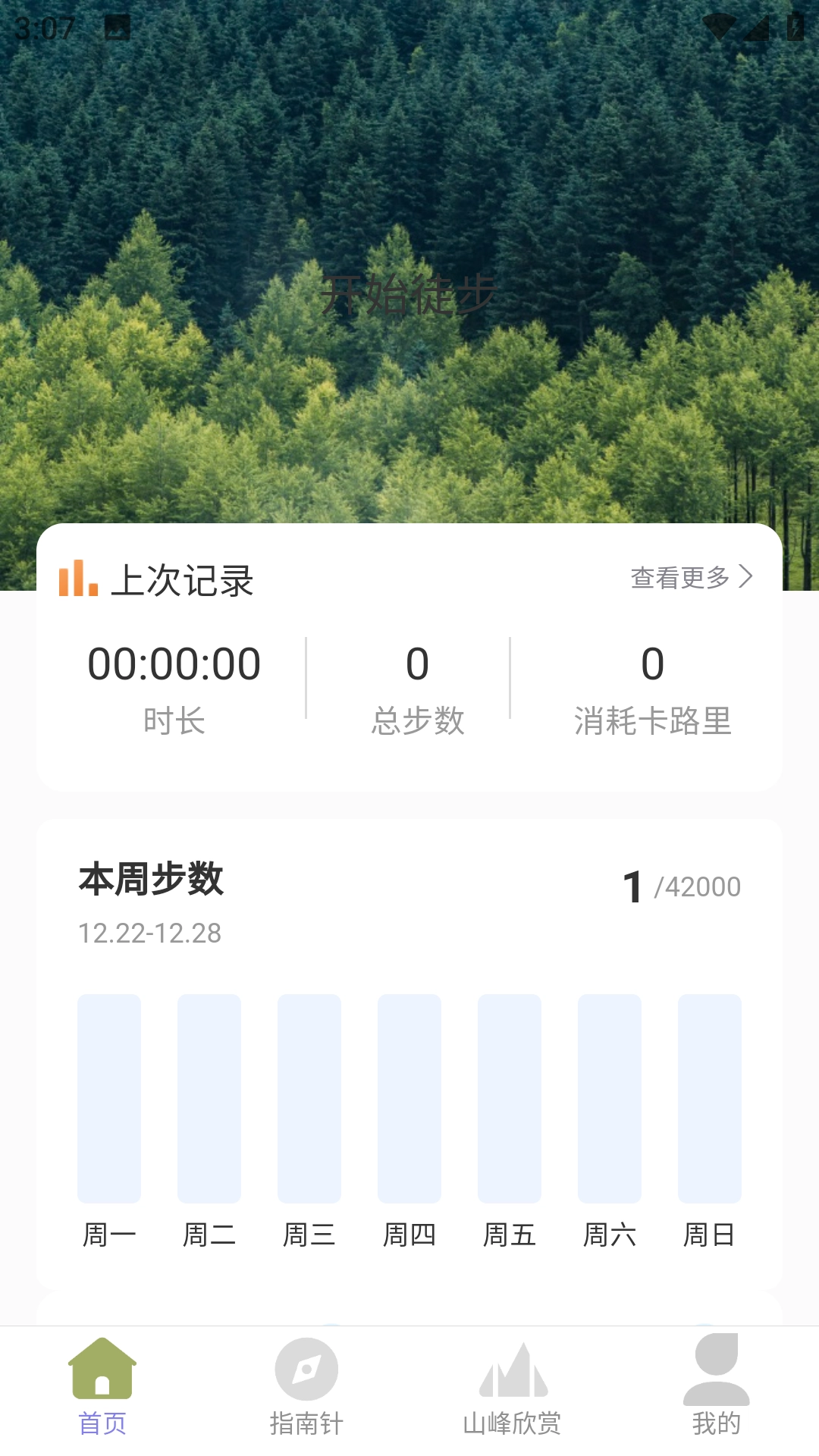Click the 时长 duration value 00:00:00
Image resolution: width=819 pixels, height=1456 pixels.
coord(174,662)
